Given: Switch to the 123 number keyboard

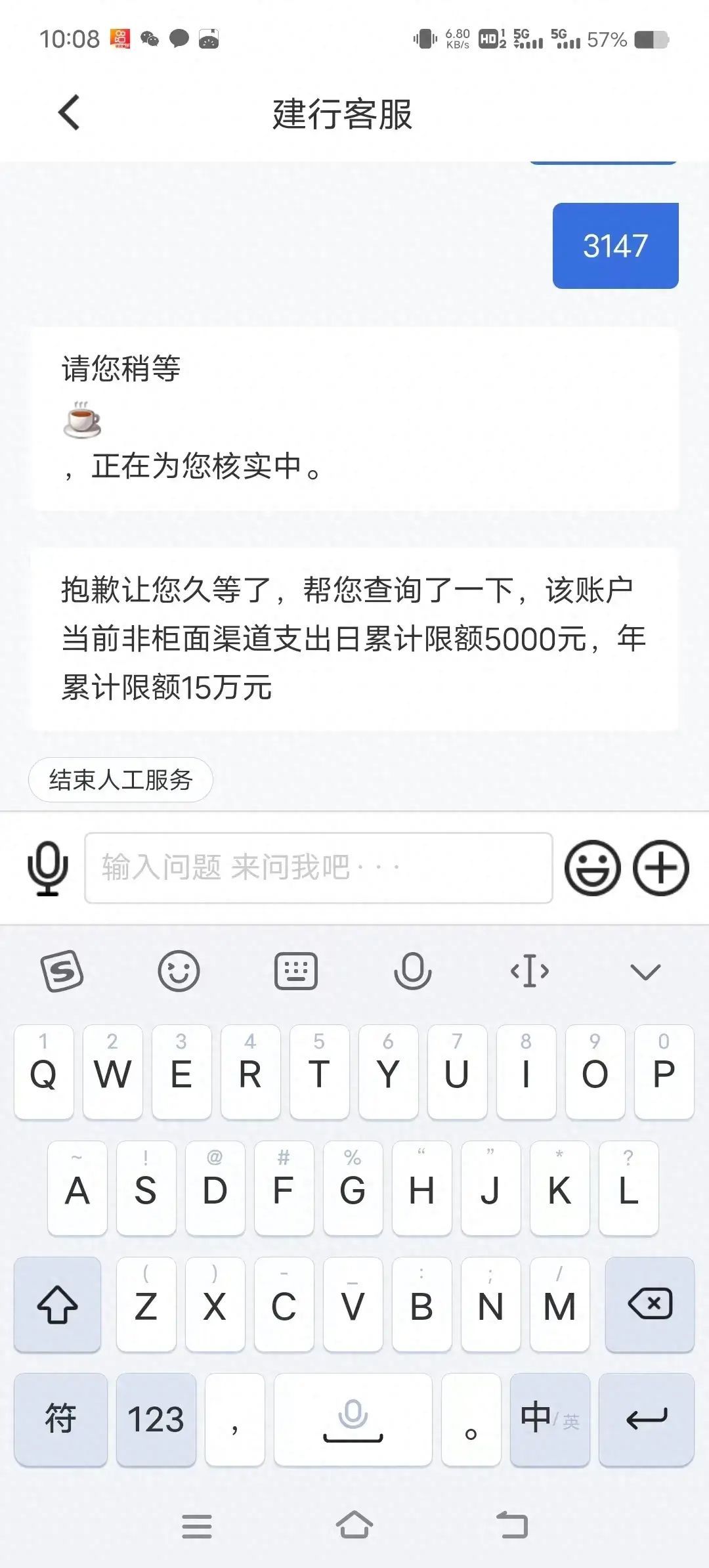Looking at the screenshot, I should [156, 1422].
